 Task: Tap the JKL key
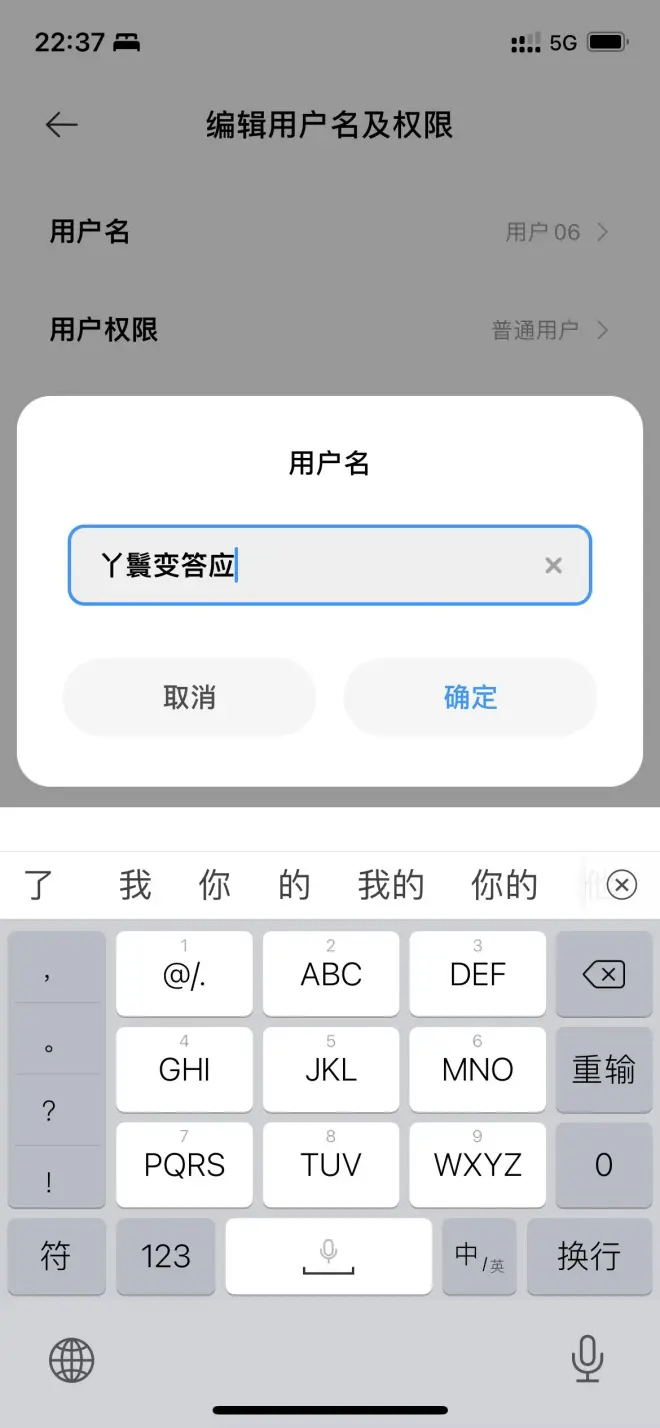(x=331, y=1069)
